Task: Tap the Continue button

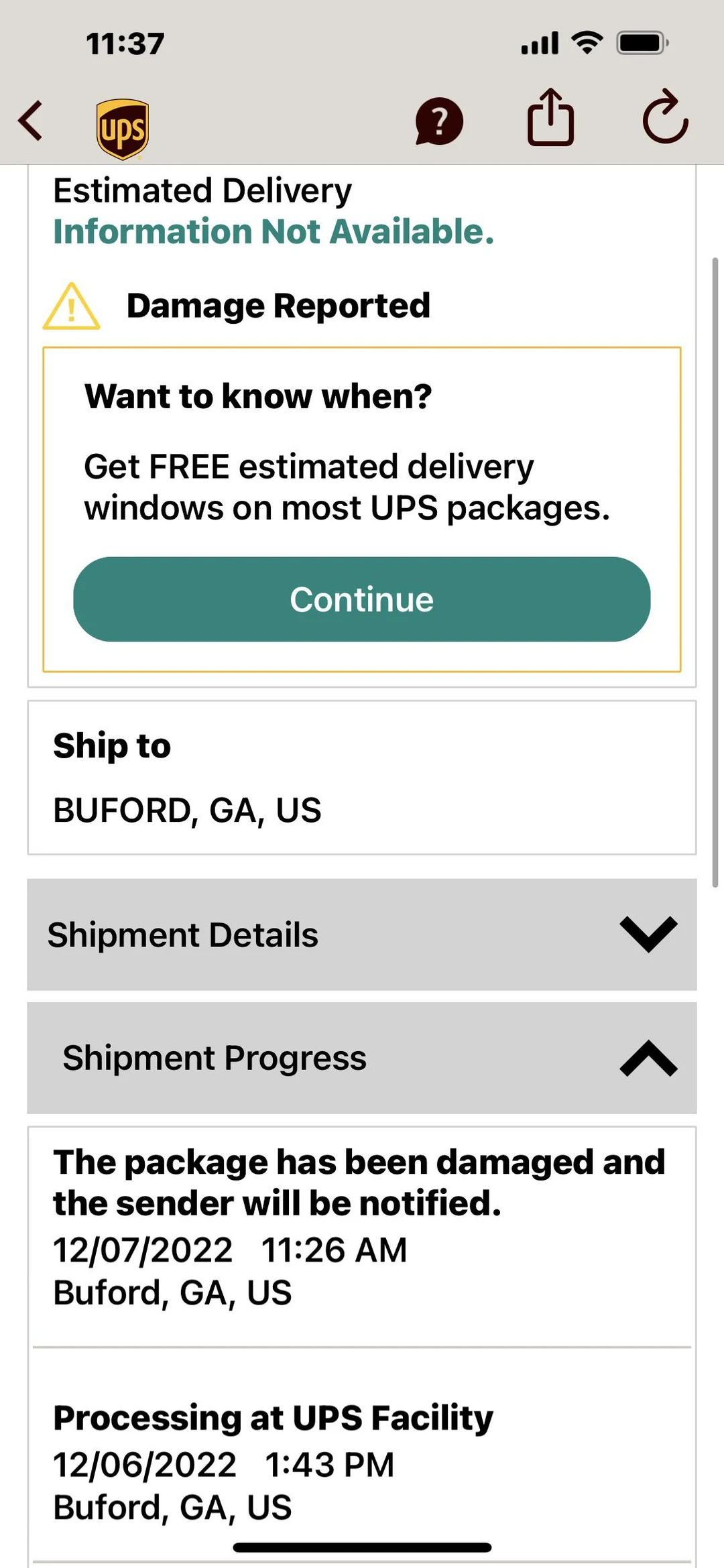Action: 362,599
